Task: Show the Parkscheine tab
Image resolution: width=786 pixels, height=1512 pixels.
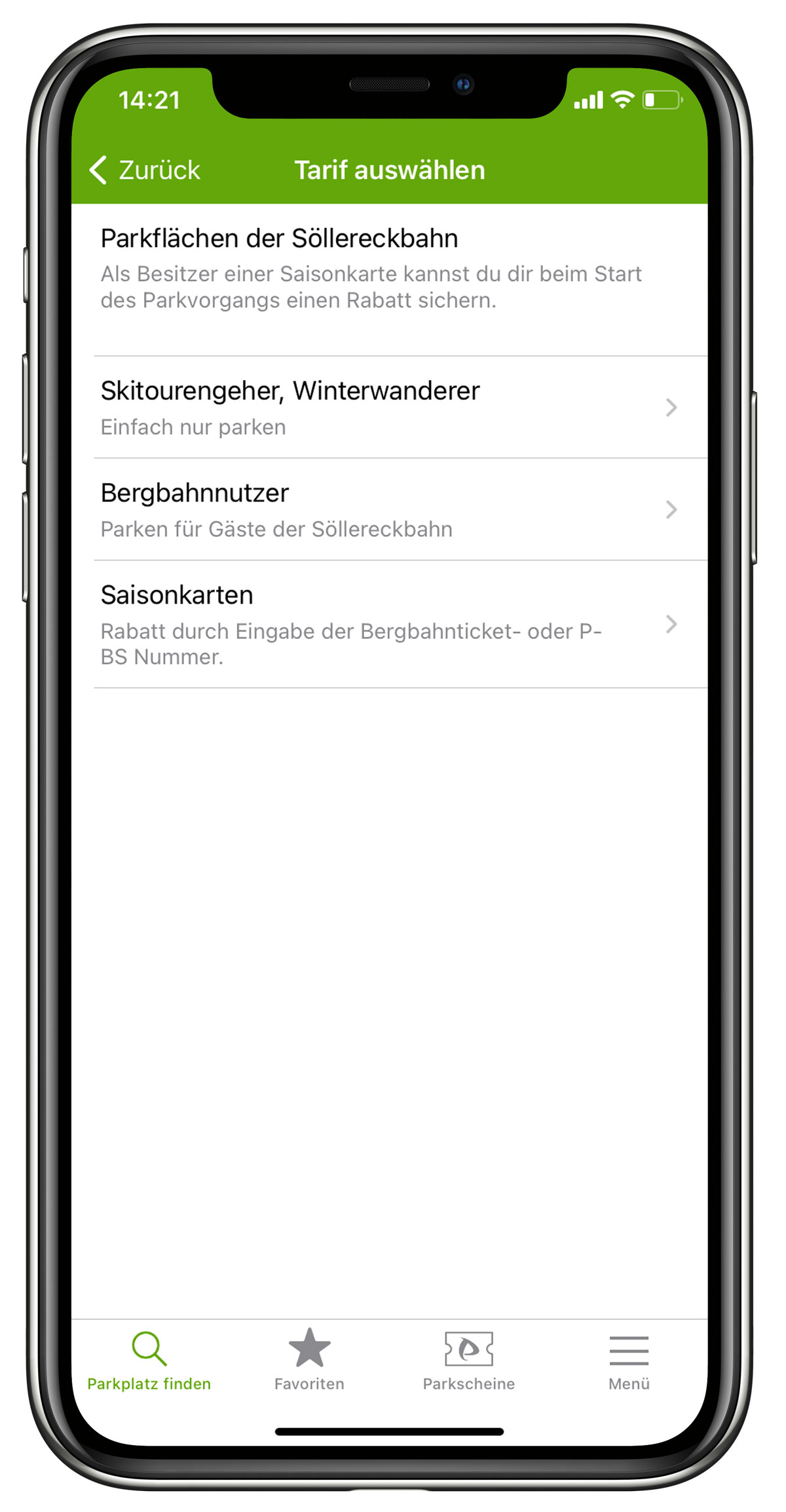Action: point(468,1361)
